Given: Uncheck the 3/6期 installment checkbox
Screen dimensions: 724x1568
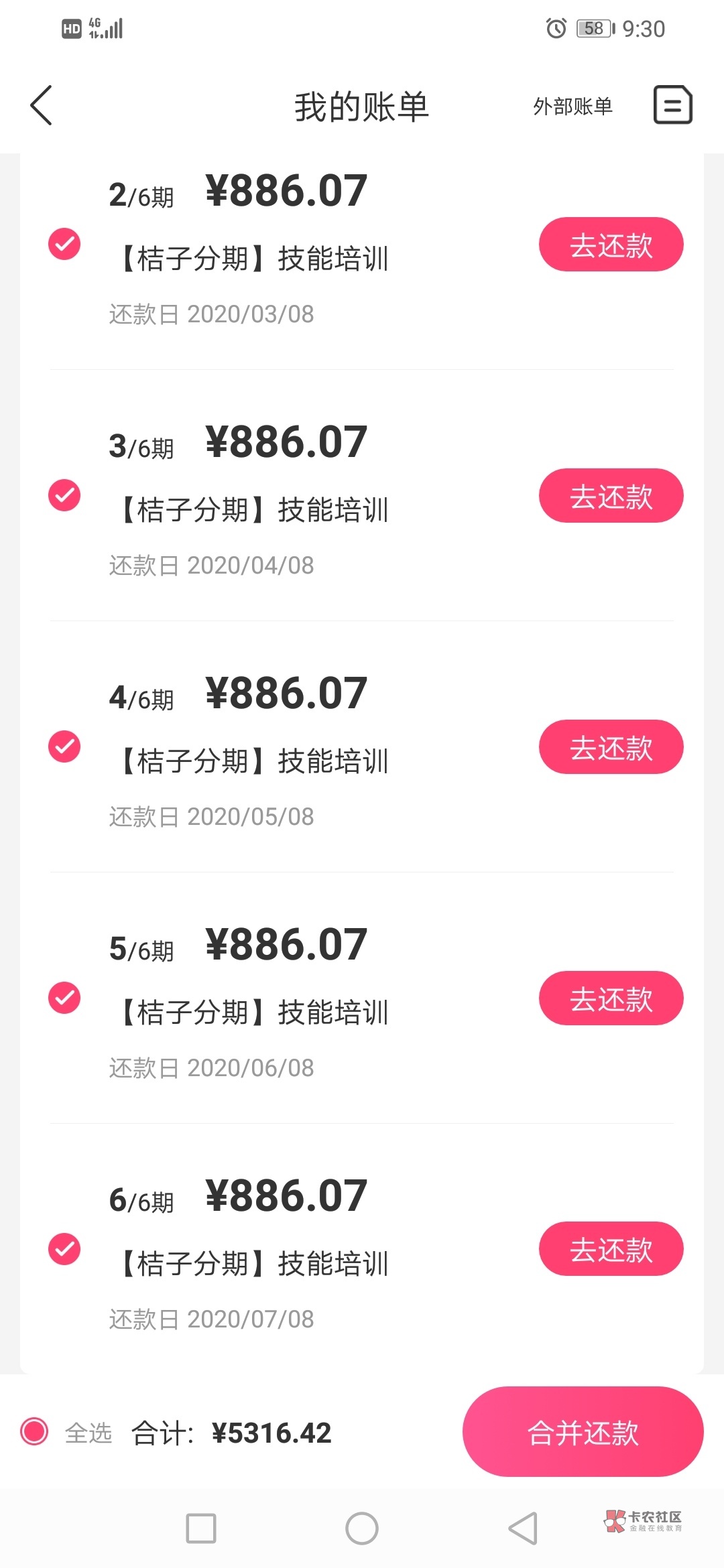Looking at the screenshot, I should [64, 495].
